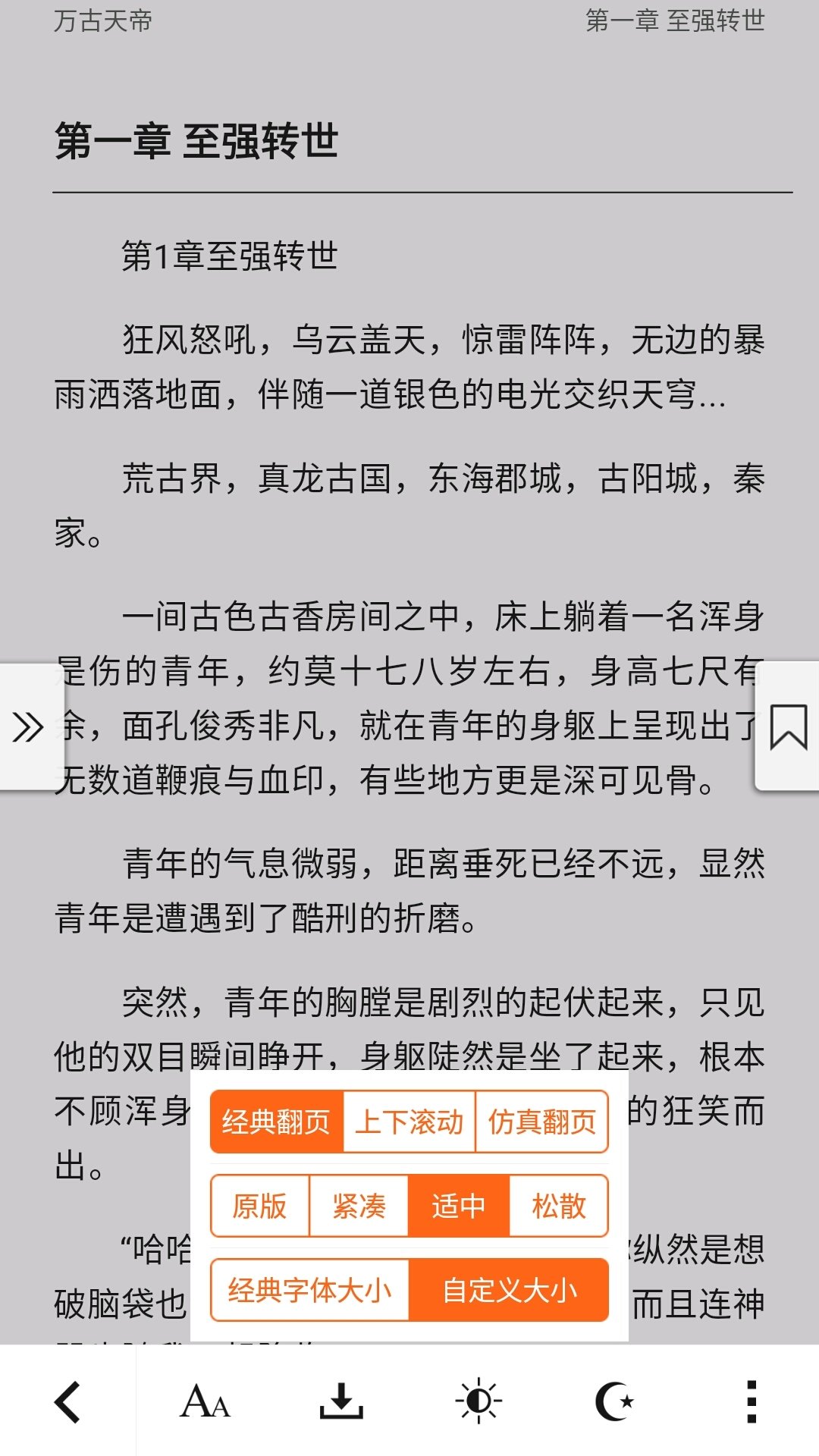Expand the left side panel arrow
The height and width of the screenshot is (1456, 819).
coord(29,726)
